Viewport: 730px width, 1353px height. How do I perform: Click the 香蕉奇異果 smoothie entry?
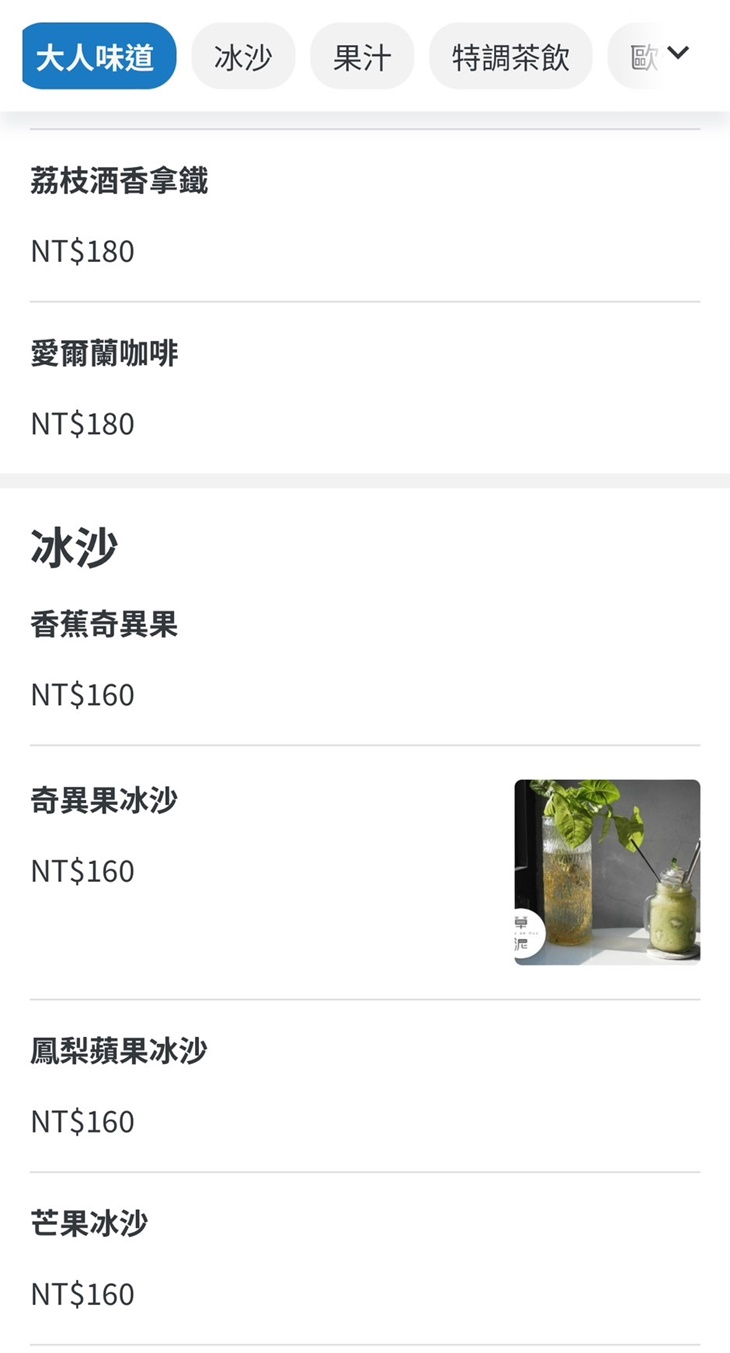pyautogui.click(x=103, y=624)
